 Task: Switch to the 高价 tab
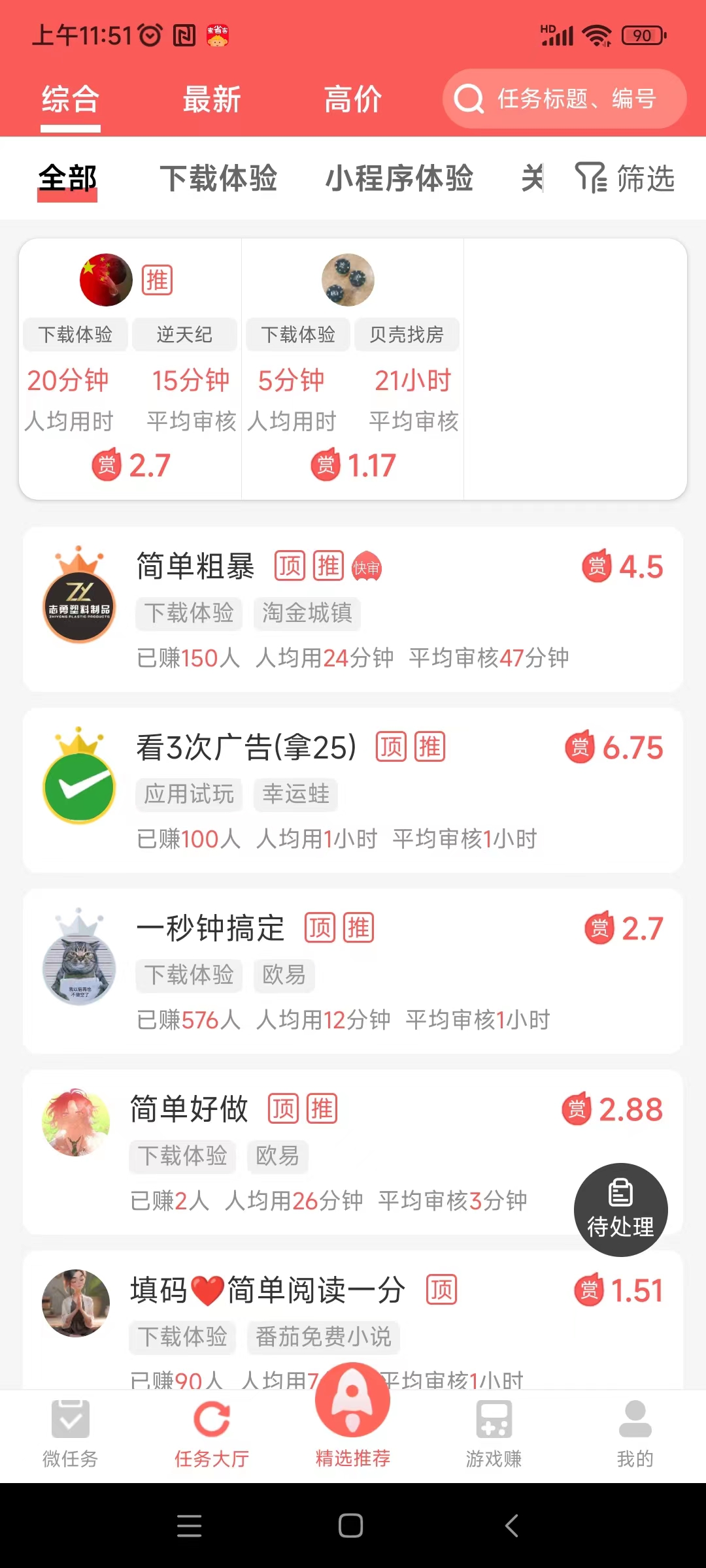[x=353, y=99]
